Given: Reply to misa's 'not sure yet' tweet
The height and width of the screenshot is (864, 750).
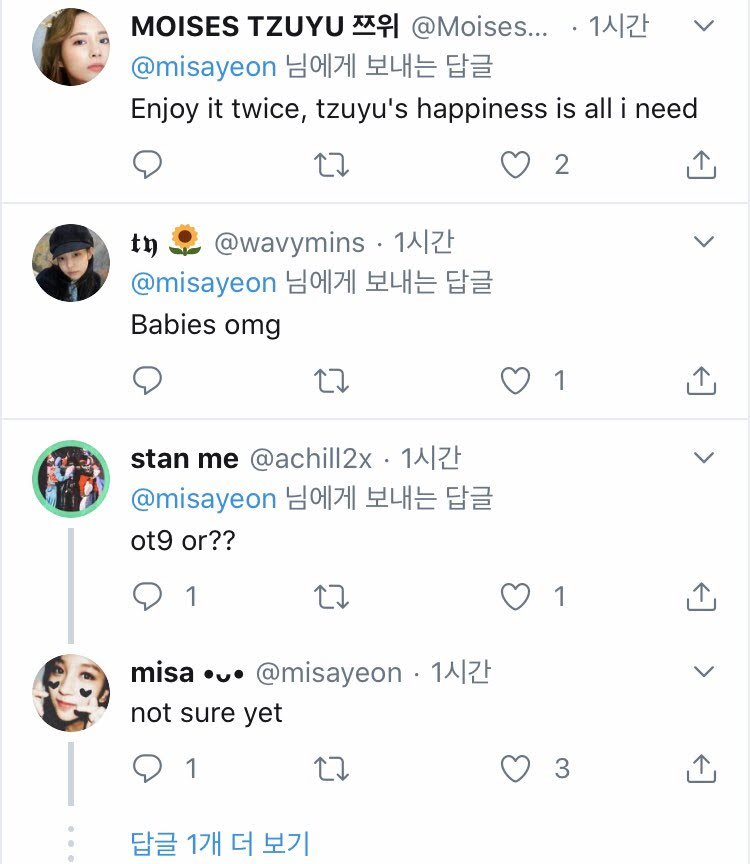Looking at the screenshot, I should point(147,768).
